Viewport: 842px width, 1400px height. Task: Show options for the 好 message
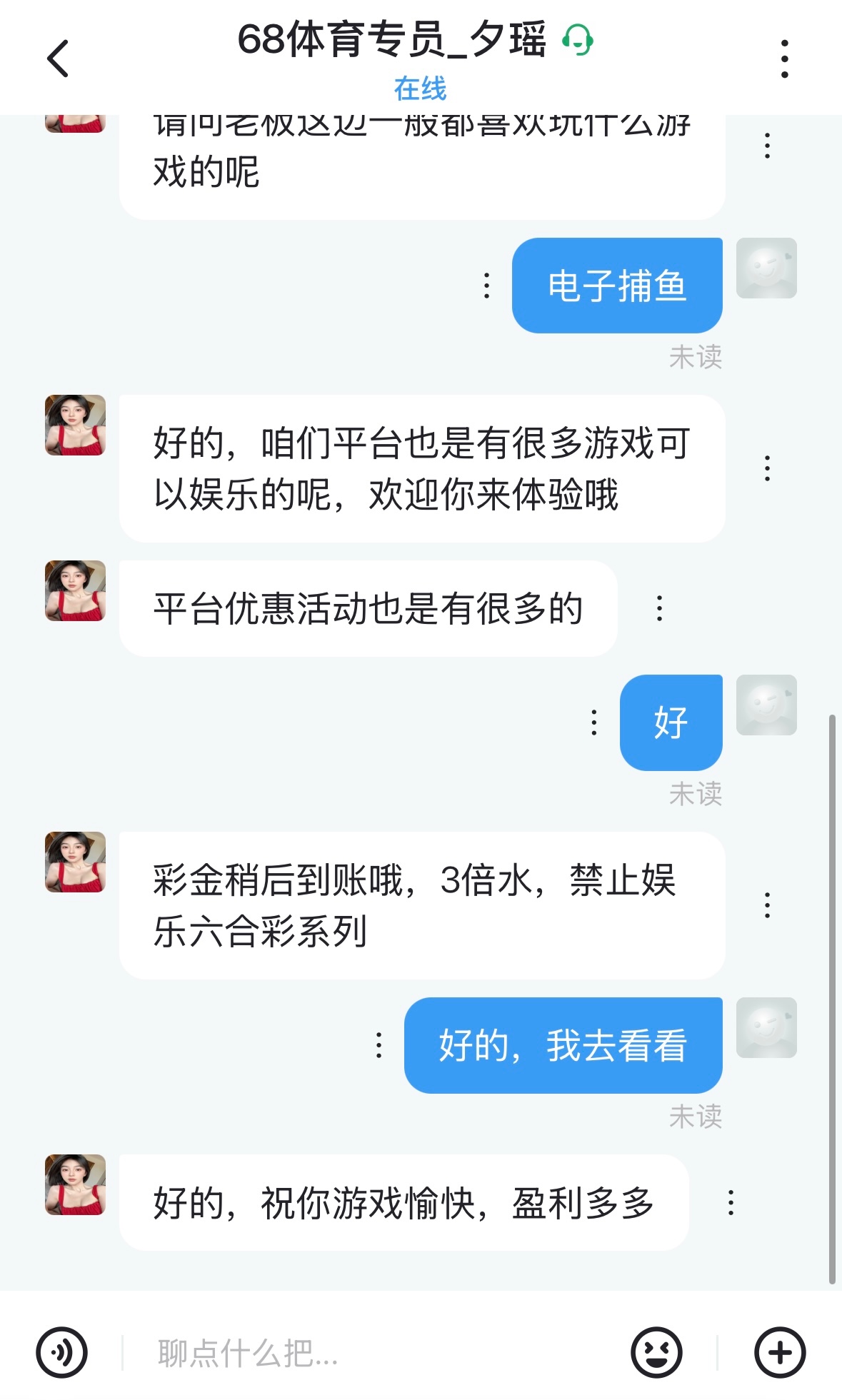click(593, 722)
